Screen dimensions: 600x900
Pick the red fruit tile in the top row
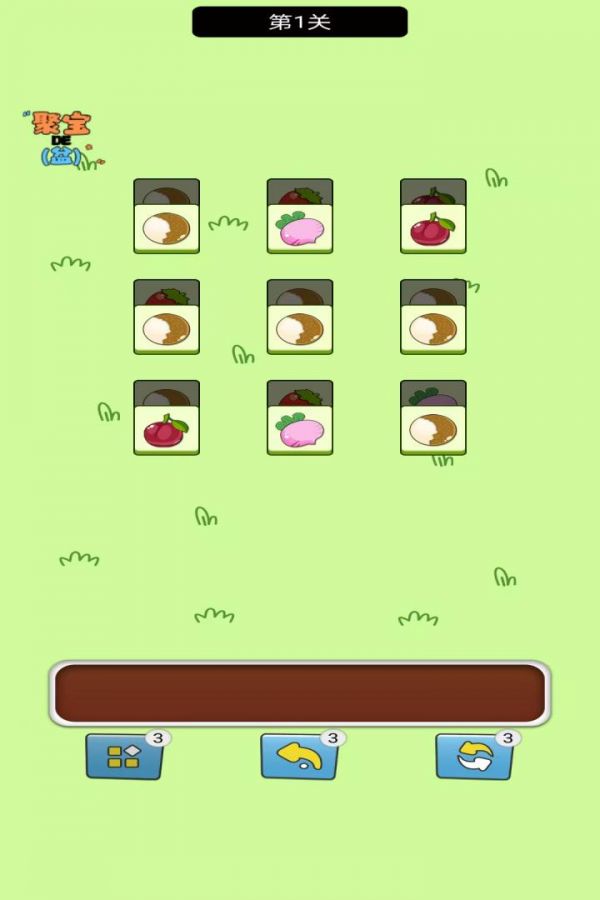click(433, 229)
